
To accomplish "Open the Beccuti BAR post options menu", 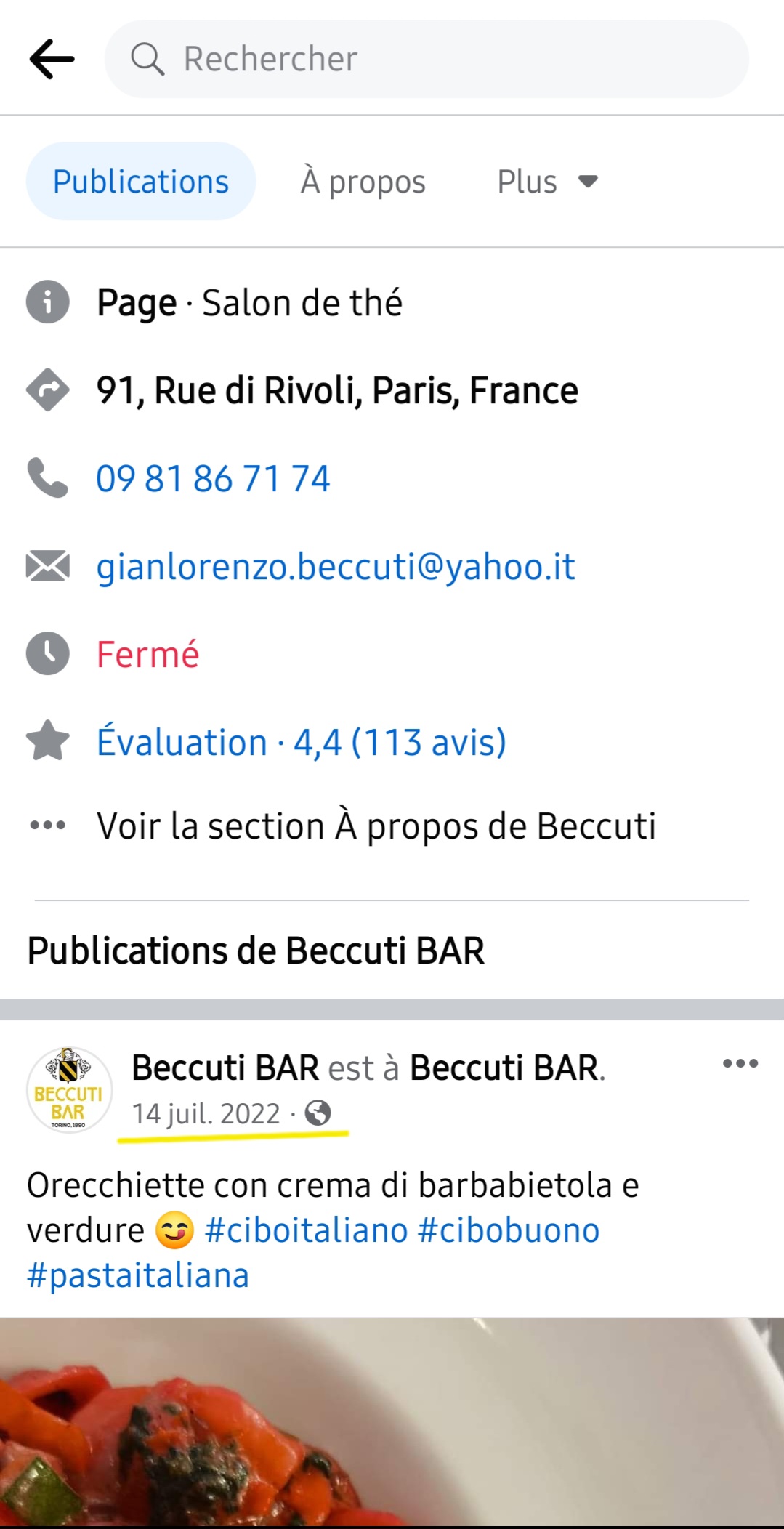I will (740, 1064).
